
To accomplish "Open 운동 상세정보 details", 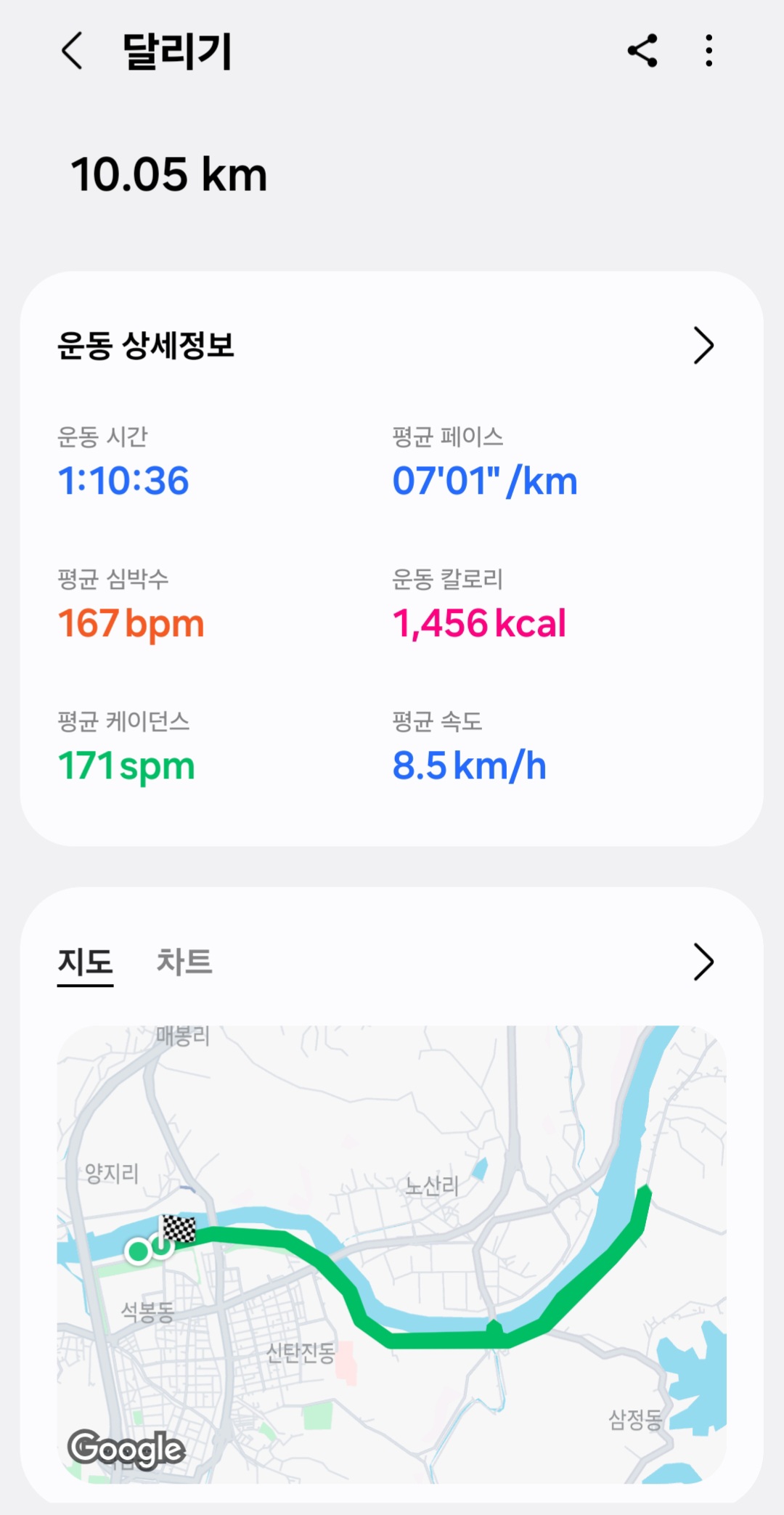I will 703,345.
